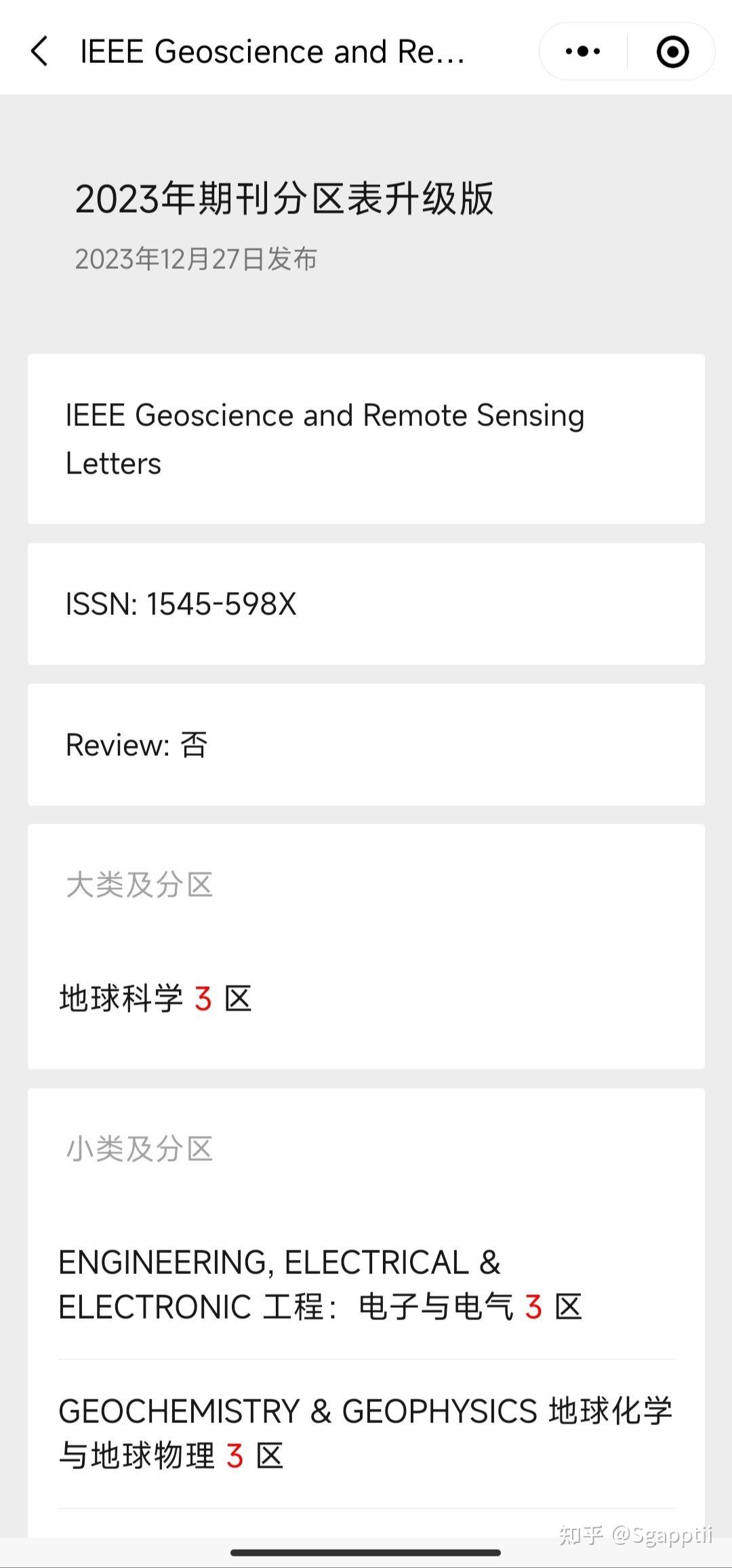
Task: Click the back arrow in the top bar
Action: click(x=39, y=51)
